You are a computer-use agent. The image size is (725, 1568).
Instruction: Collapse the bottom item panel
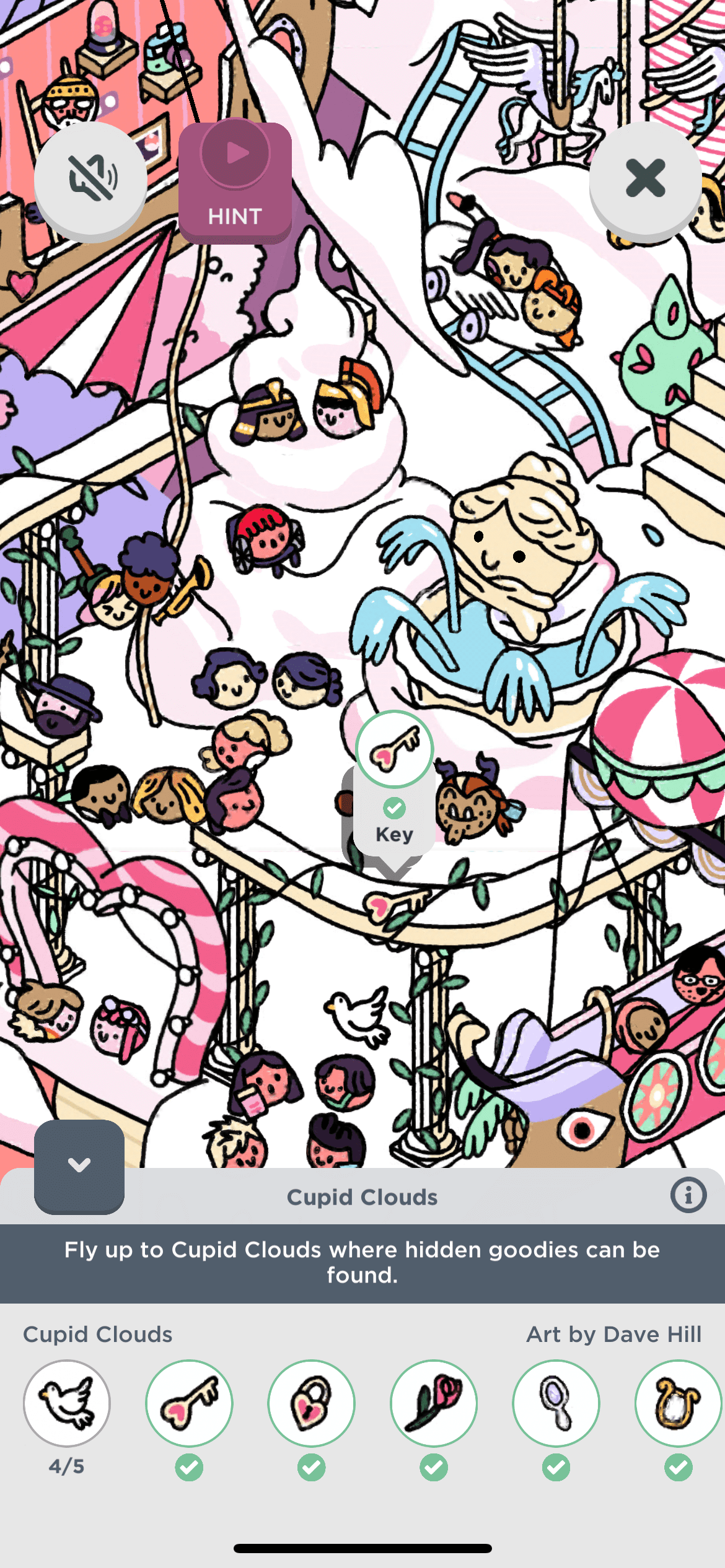pyautogui.click(x=79, y=1165)
